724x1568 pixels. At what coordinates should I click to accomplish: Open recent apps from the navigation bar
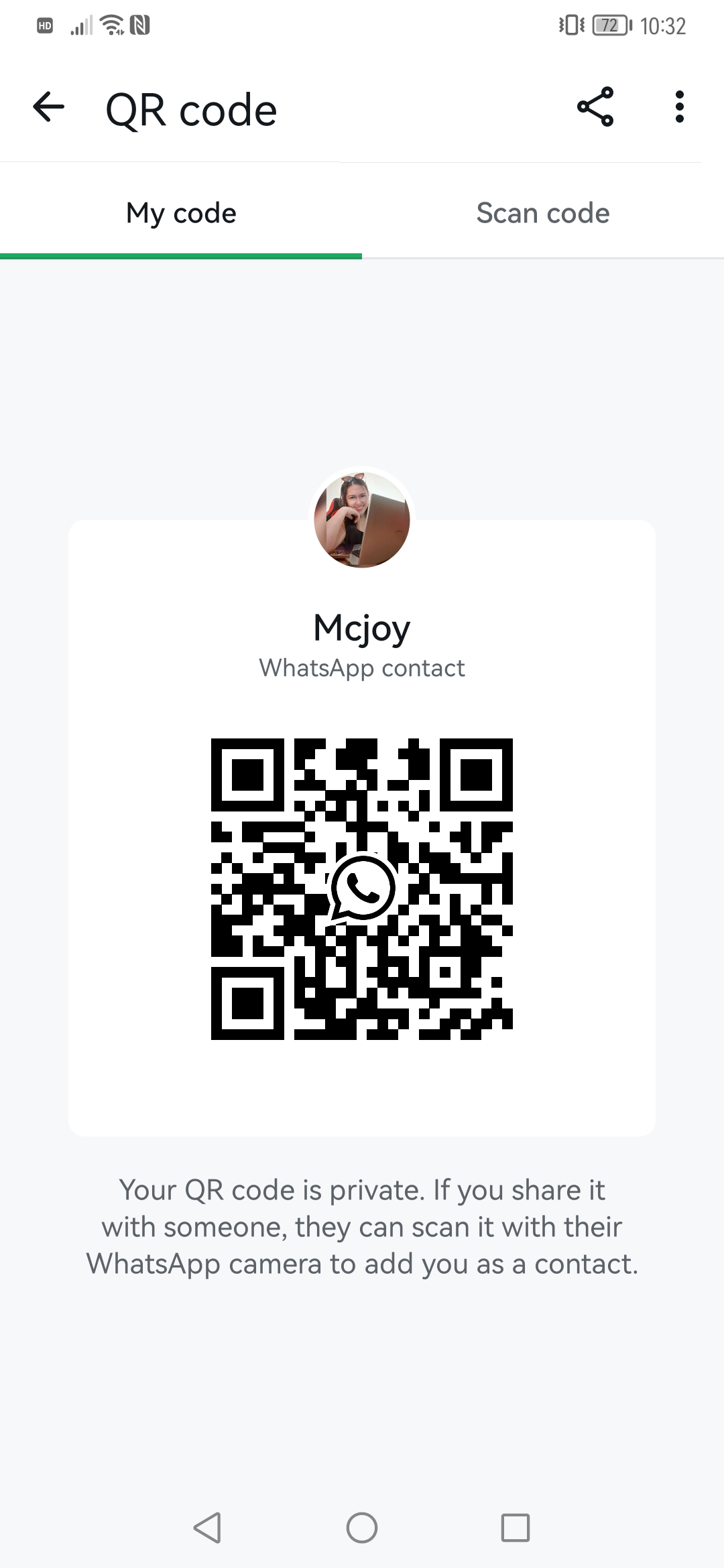tap(515, 1528)
